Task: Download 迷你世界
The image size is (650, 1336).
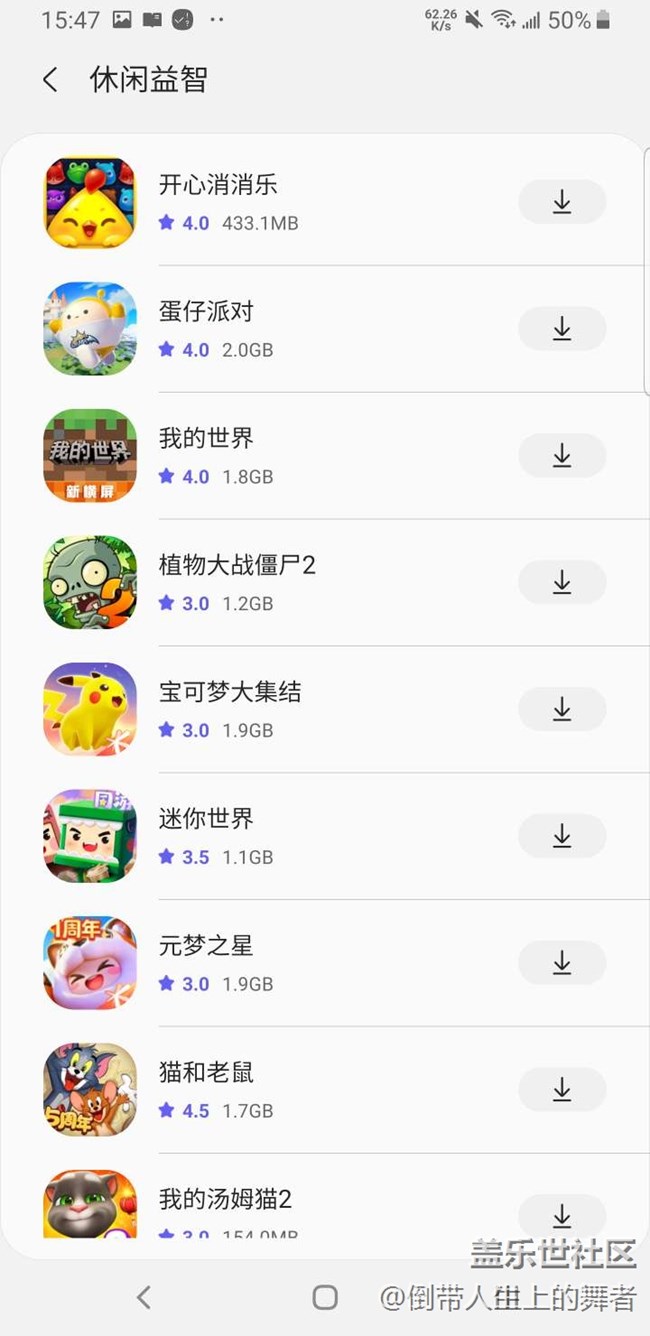Action: (x=562, y=836)
